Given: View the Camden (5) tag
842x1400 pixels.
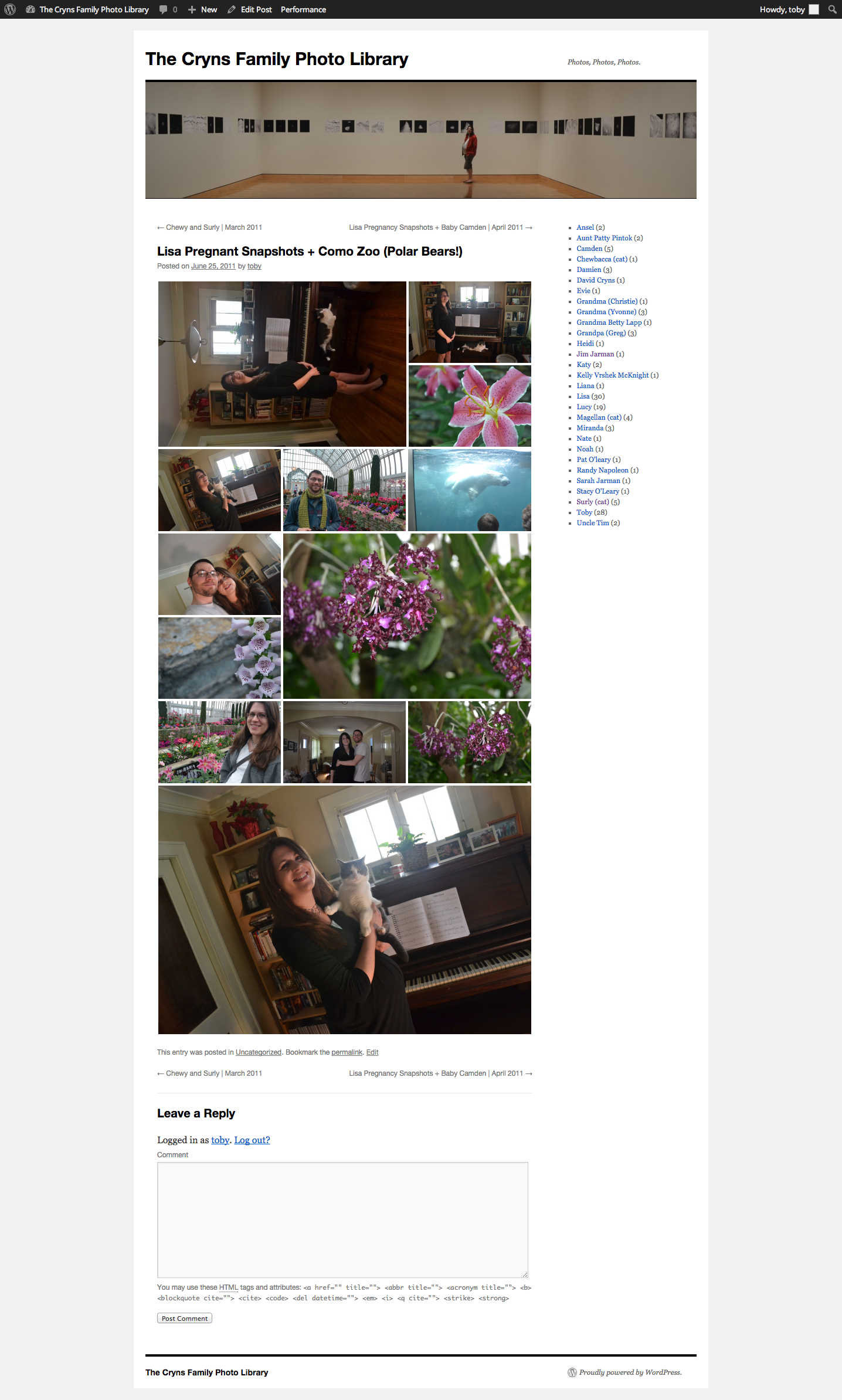Looking at the screenshot, I should (x=589, y=249).
